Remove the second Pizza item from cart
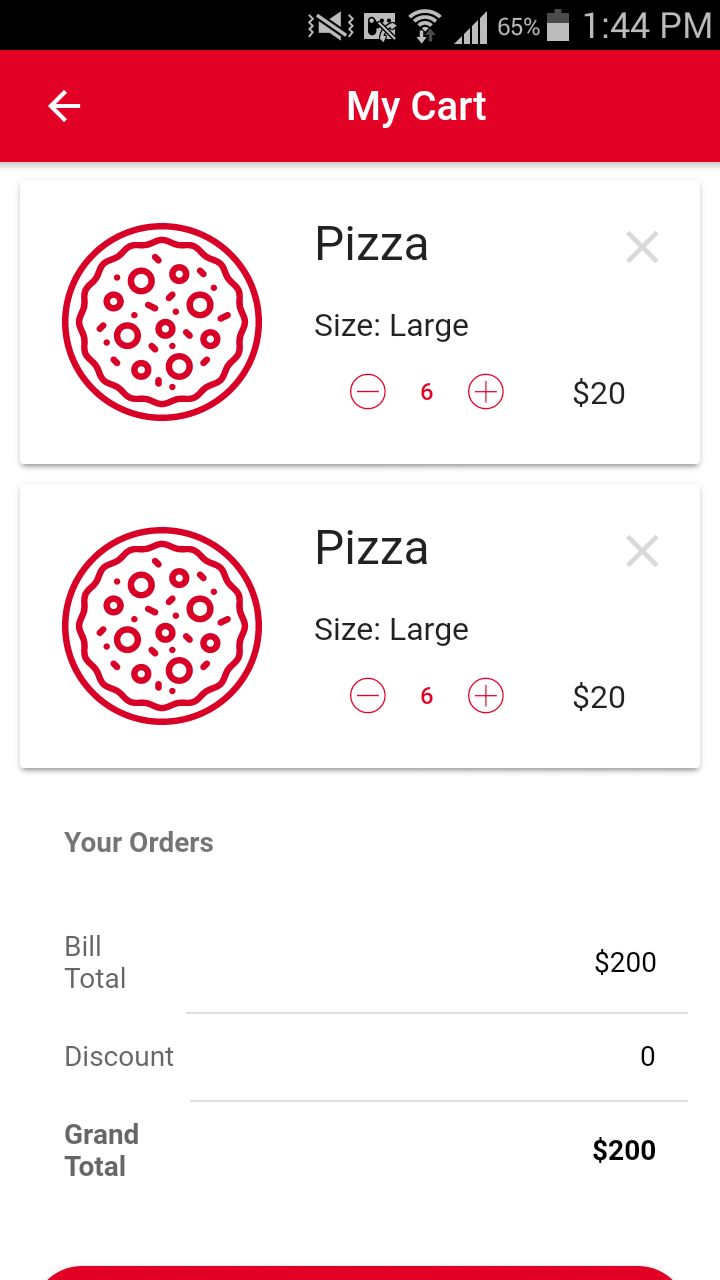Viewport: 720px width, 1280px height. tap(642, 551)
